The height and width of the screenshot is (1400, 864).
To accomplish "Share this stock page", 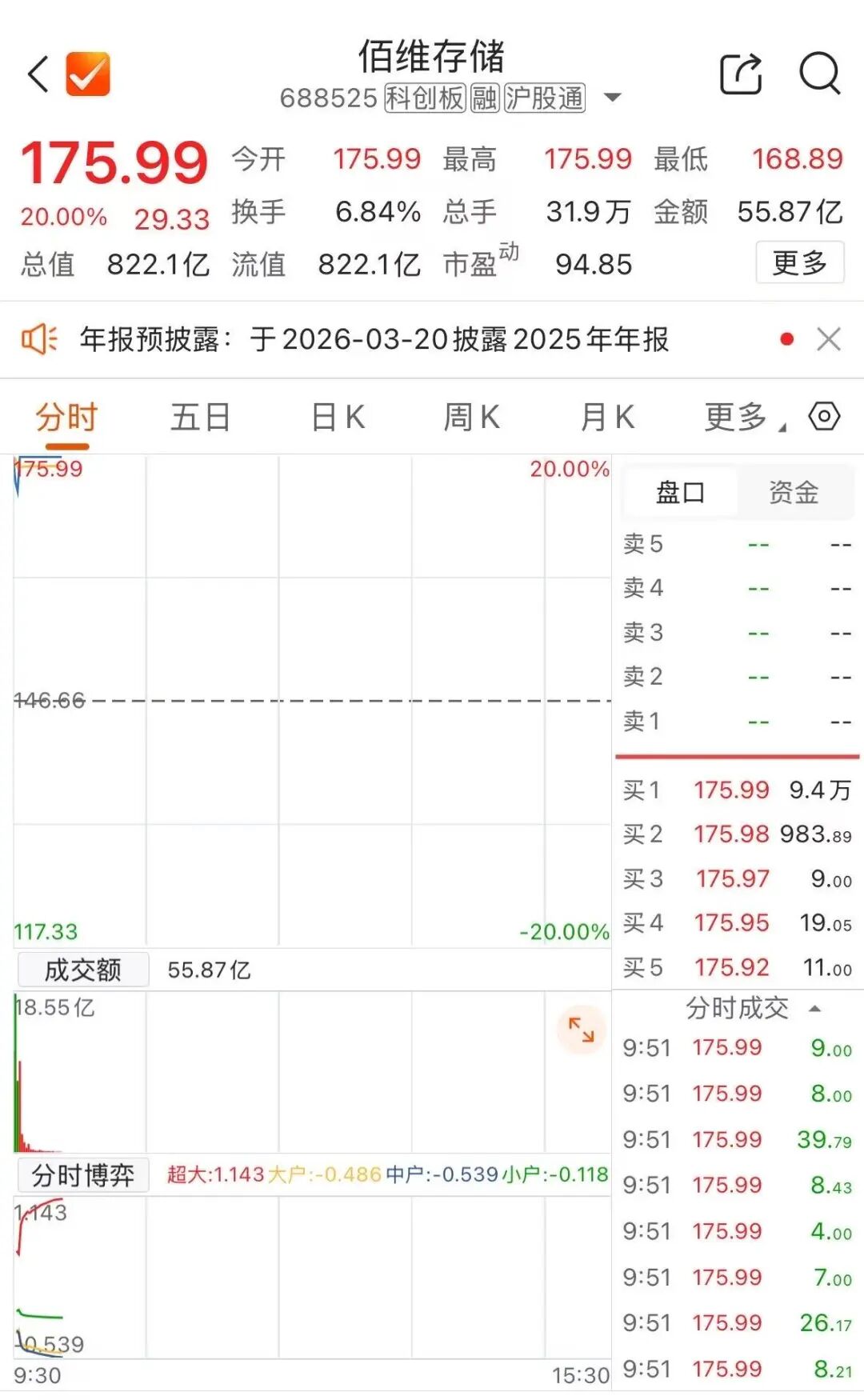I will coord(741,75).
